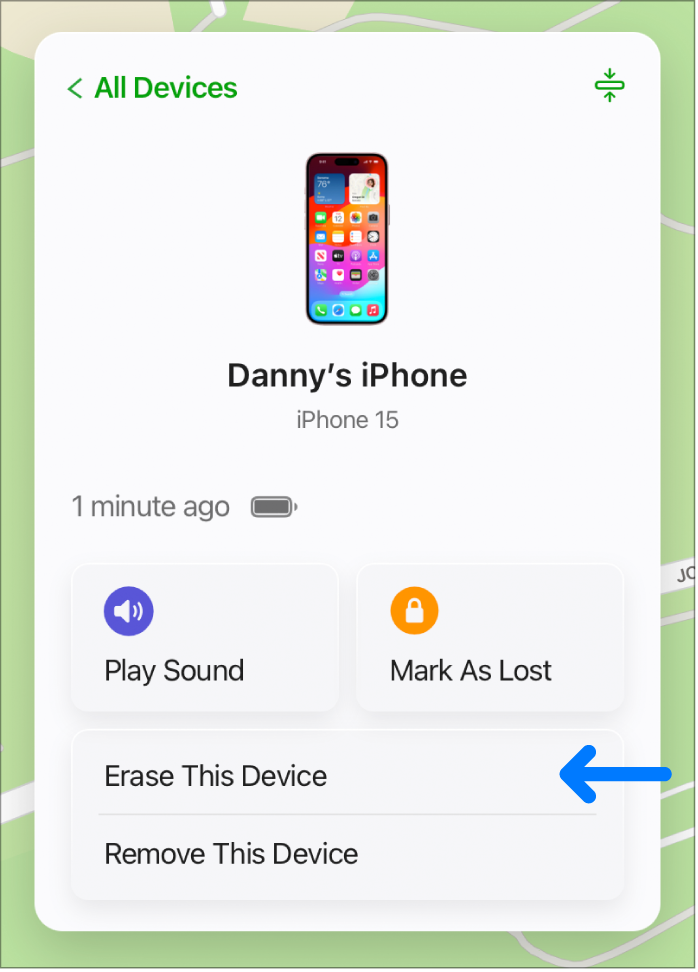Select Mark As Lost
The image size is (698, 972).
(x=489, y=637)
